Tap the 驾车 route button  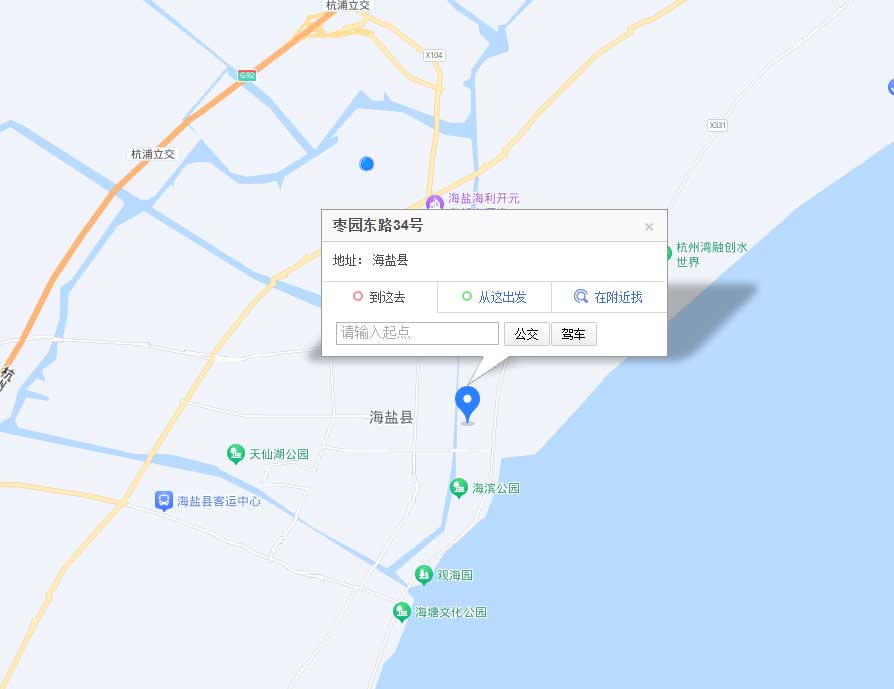(x=573, y=334)
